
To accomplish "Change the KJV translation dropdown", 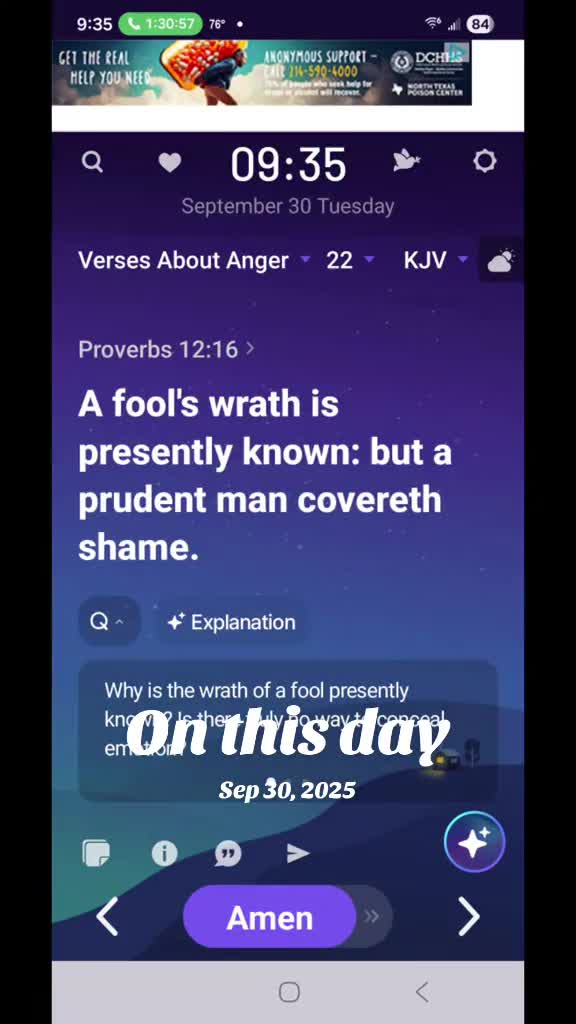I will [436, 261].
